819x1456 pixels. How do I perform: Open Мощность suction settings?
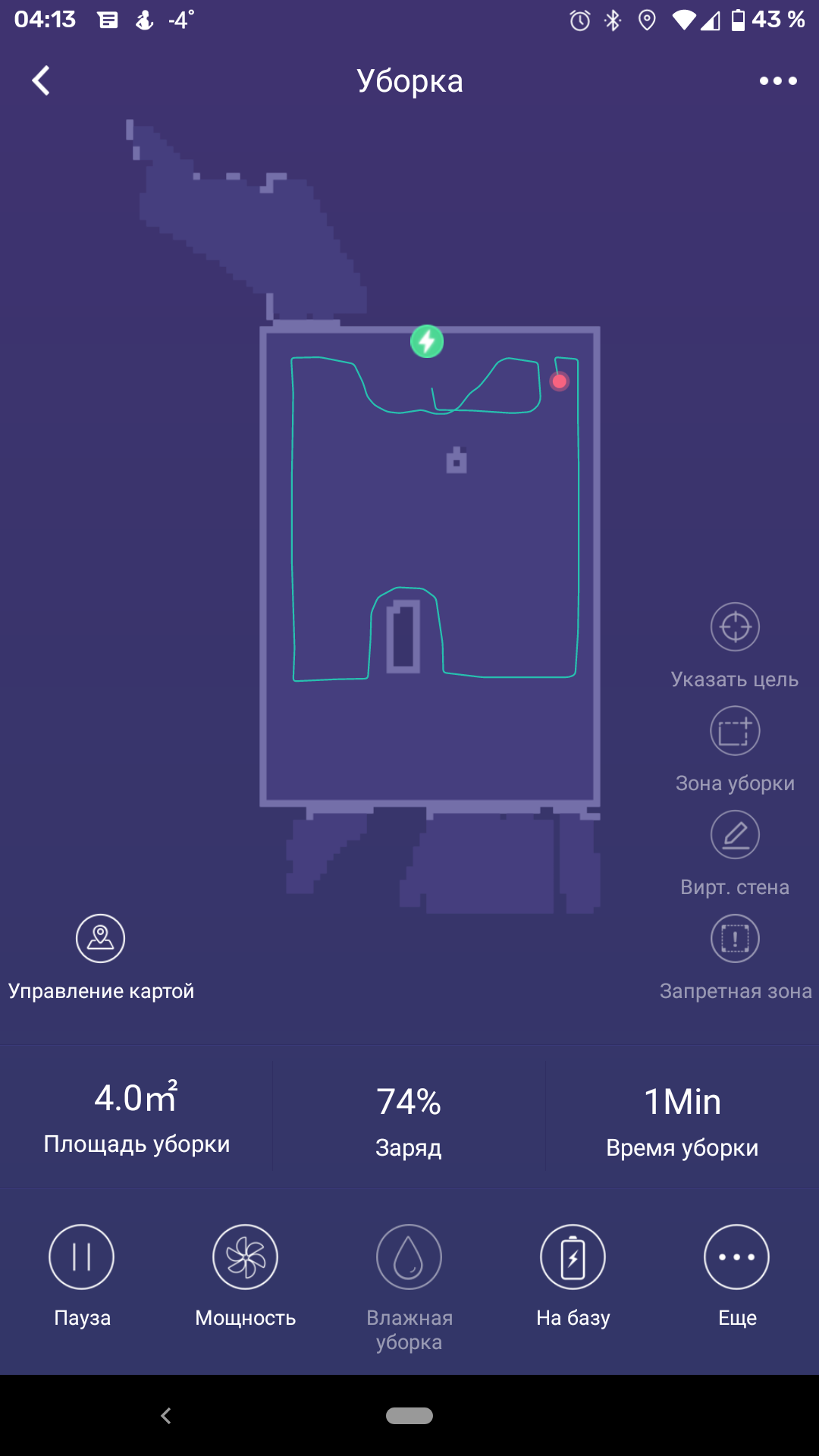click(x=245, y=1257)
